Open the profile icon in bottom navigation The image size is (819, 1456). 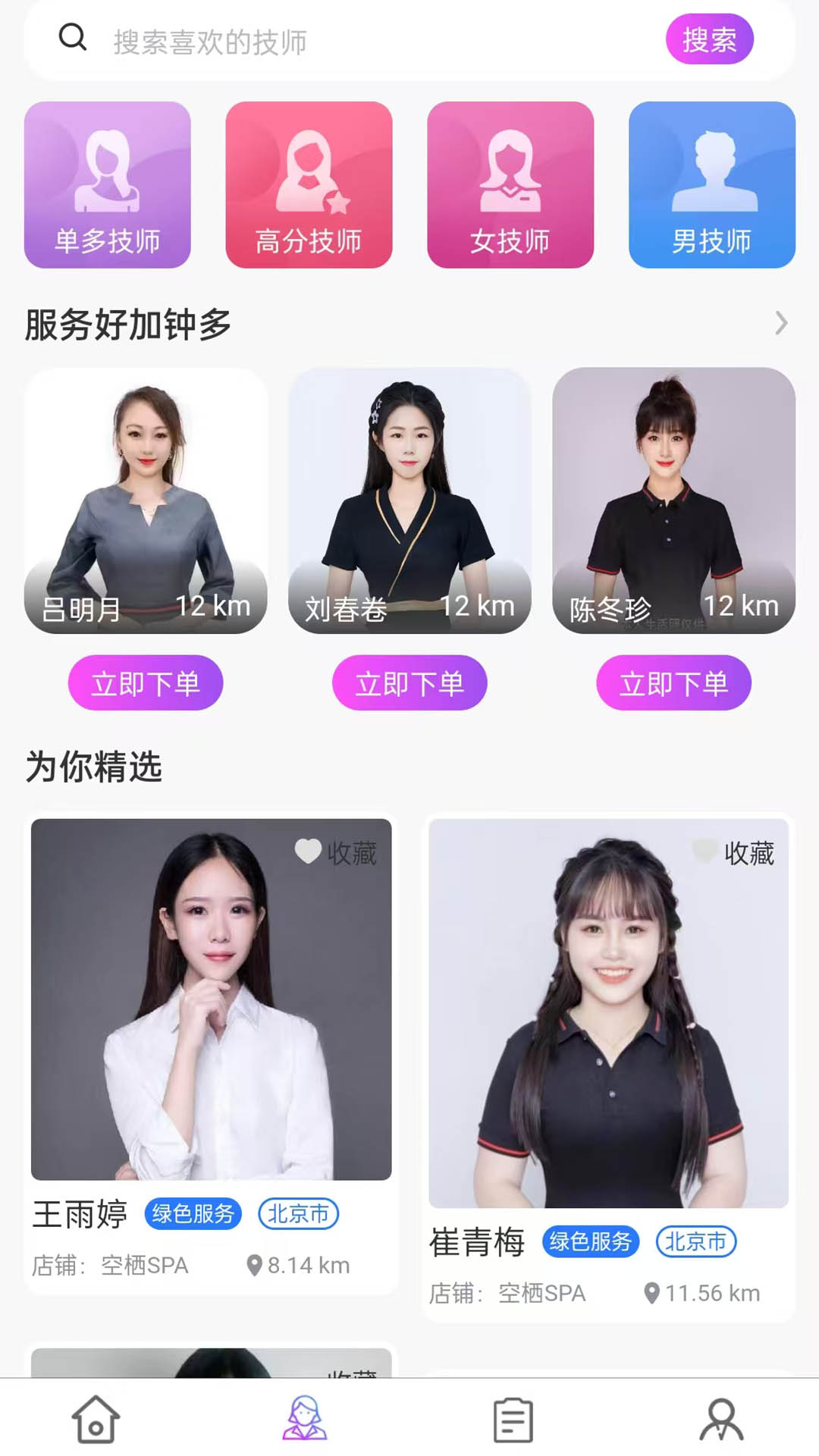(x=722, y=1420)
